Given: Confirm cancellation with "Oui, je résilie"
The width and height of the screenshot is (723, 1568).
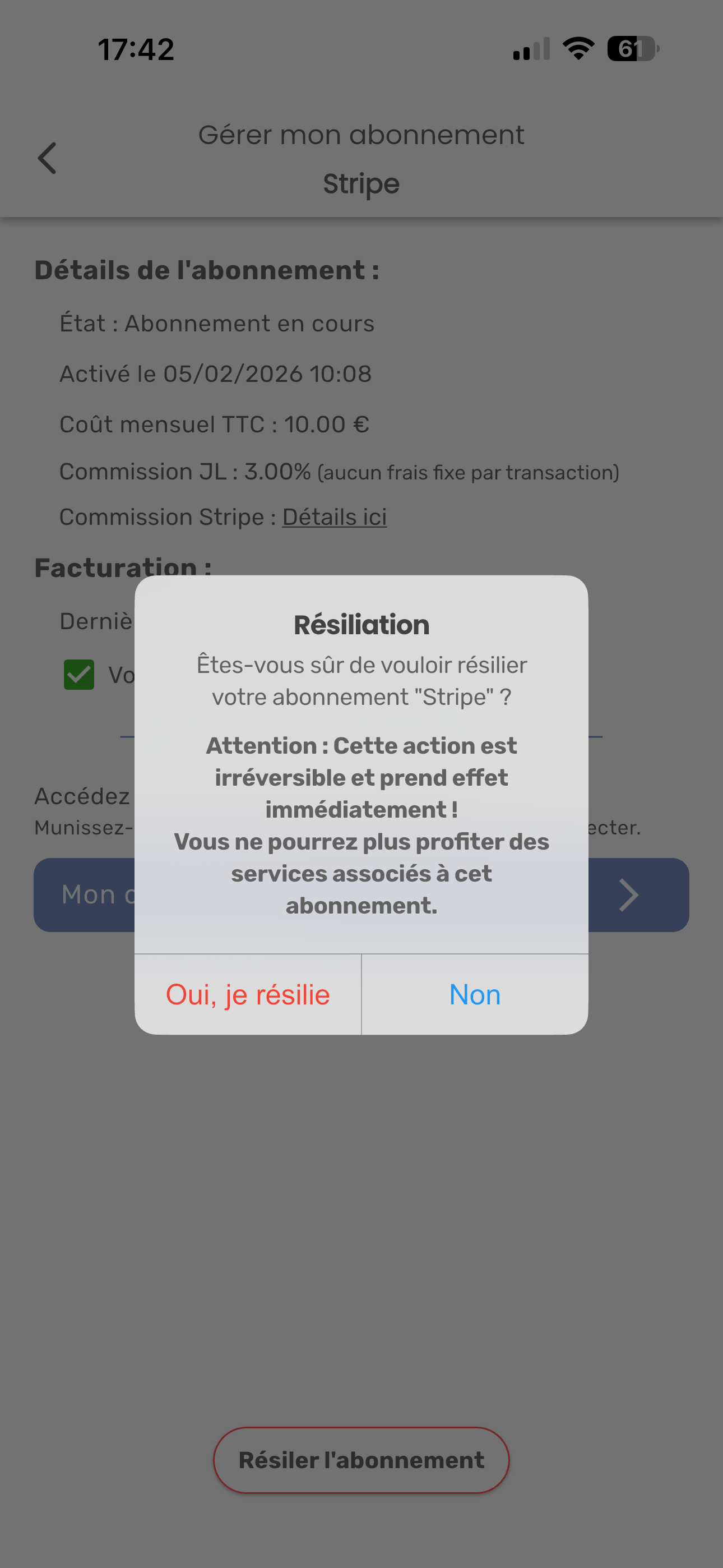Looking at the screenshot, I should 248,995.
